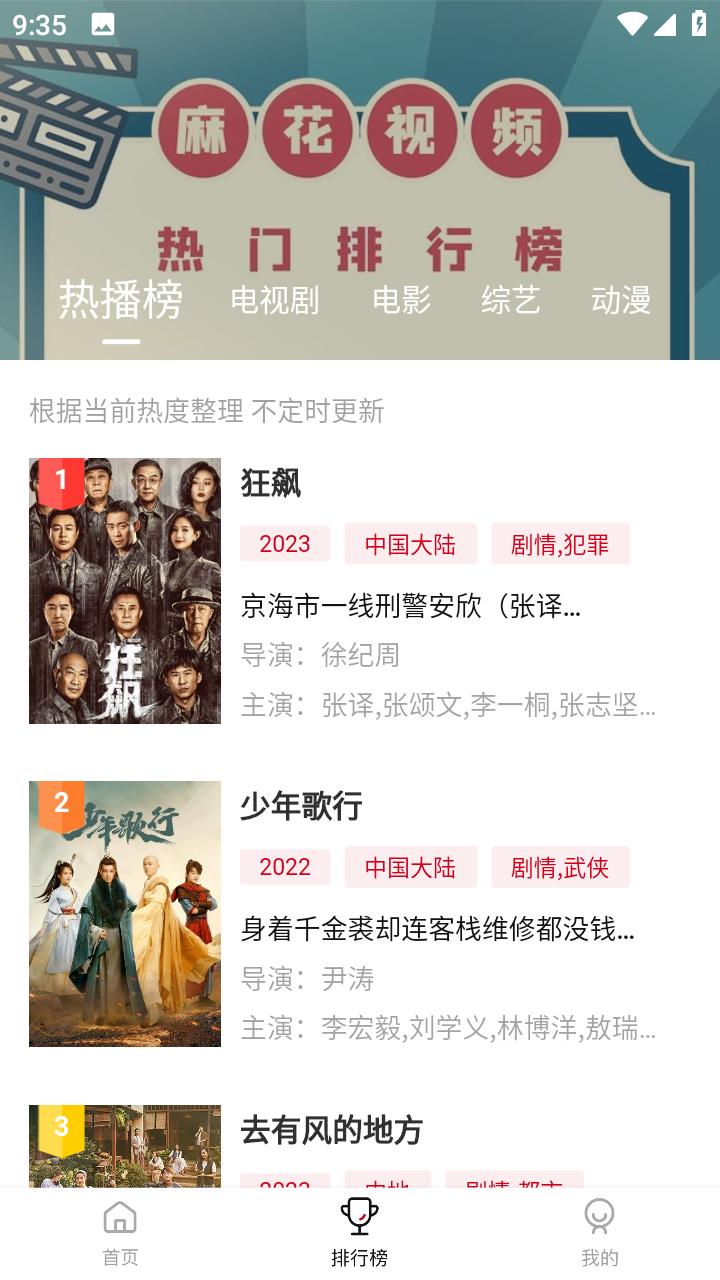The height and width of the screenshot is (1280, 720).
Task: Open the 狂飙 poster thumbnail
Action: 125,591
